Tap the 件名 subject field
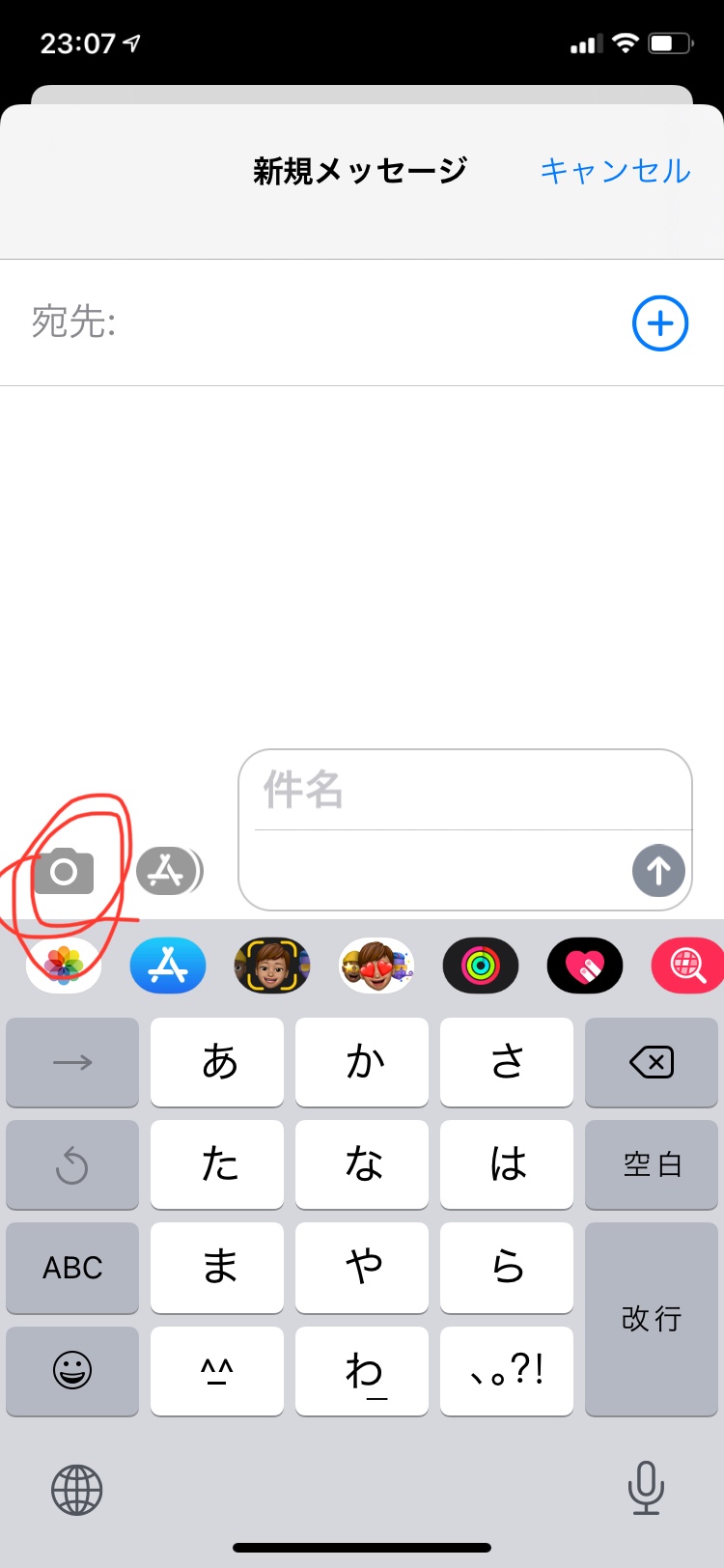Screen dimensions: 724x1568 (463, 790)
